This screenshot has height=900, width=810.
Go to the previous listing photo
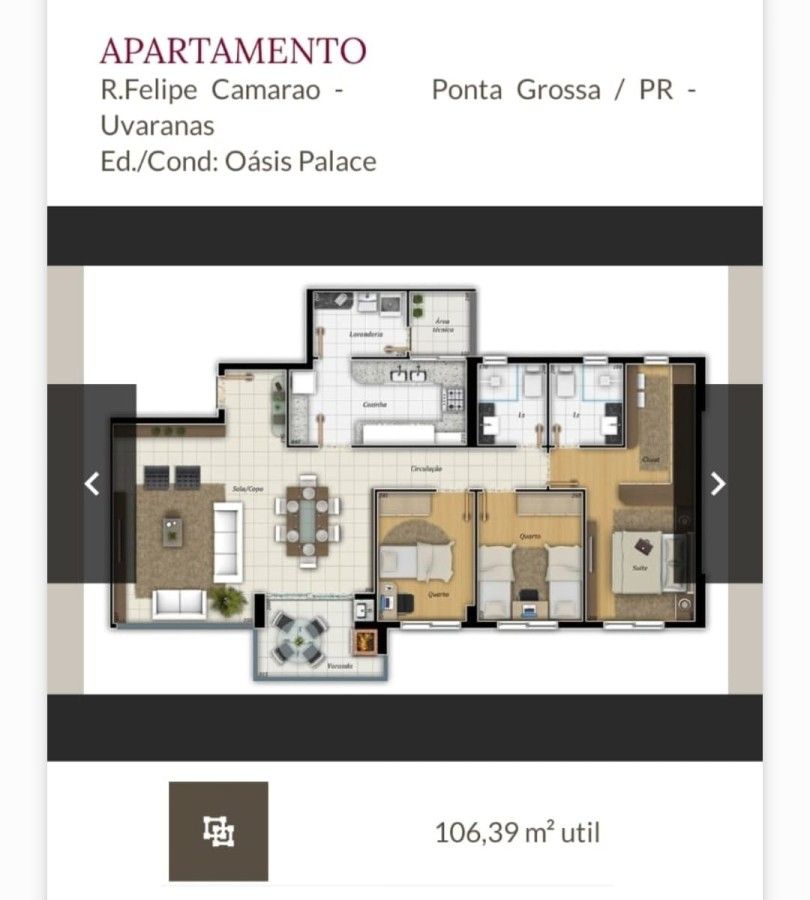(x=92, y=484)
